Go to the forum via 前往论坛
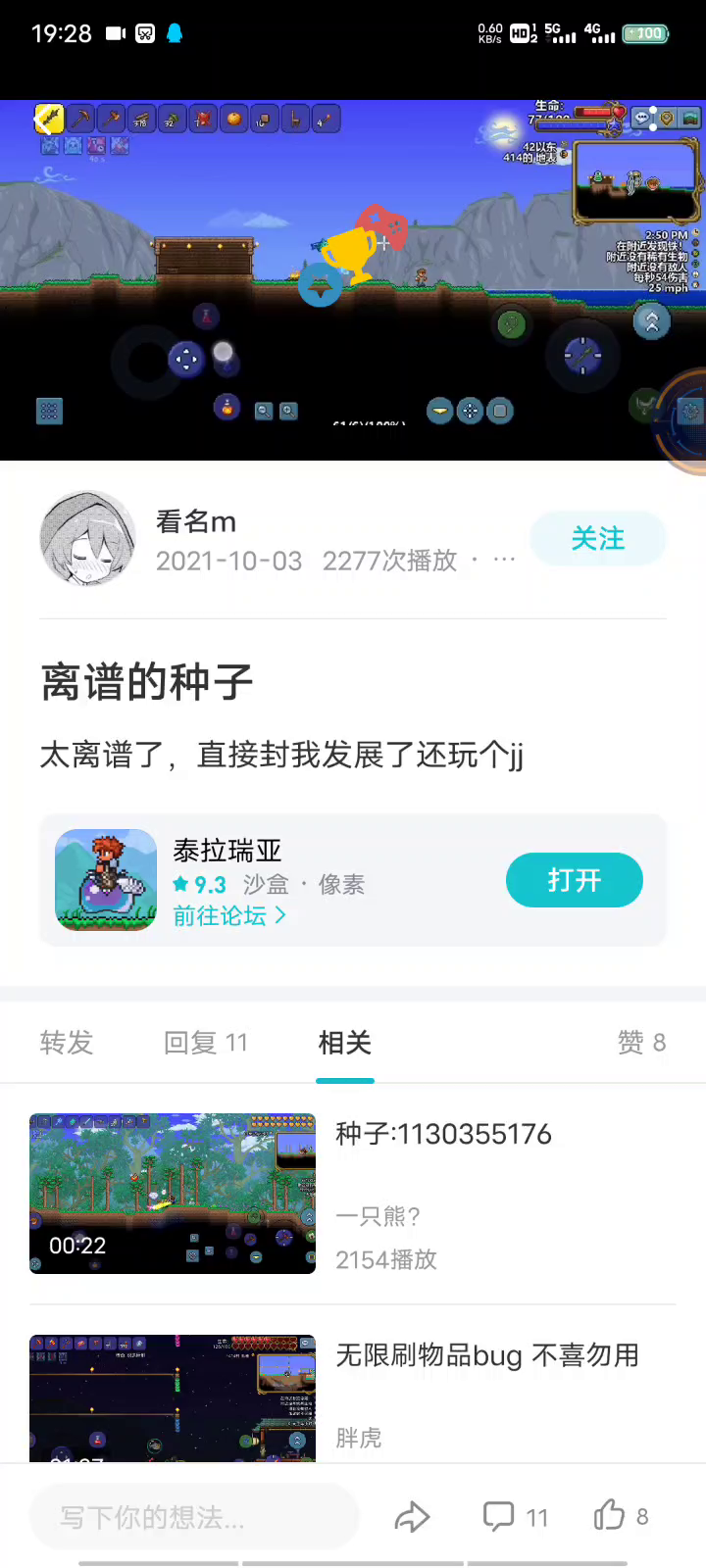 coord(229,915)
